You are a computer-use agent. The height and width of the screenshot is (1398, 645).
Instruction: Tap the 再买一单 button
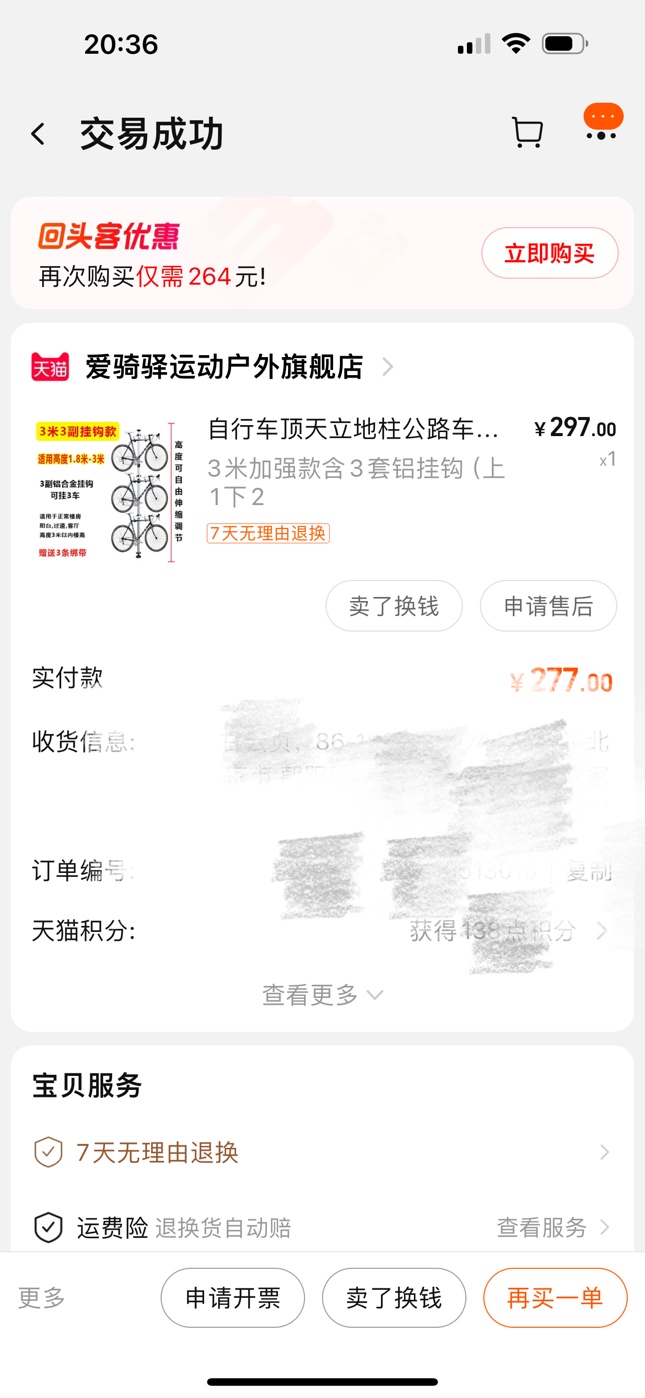click(555, 1298)
